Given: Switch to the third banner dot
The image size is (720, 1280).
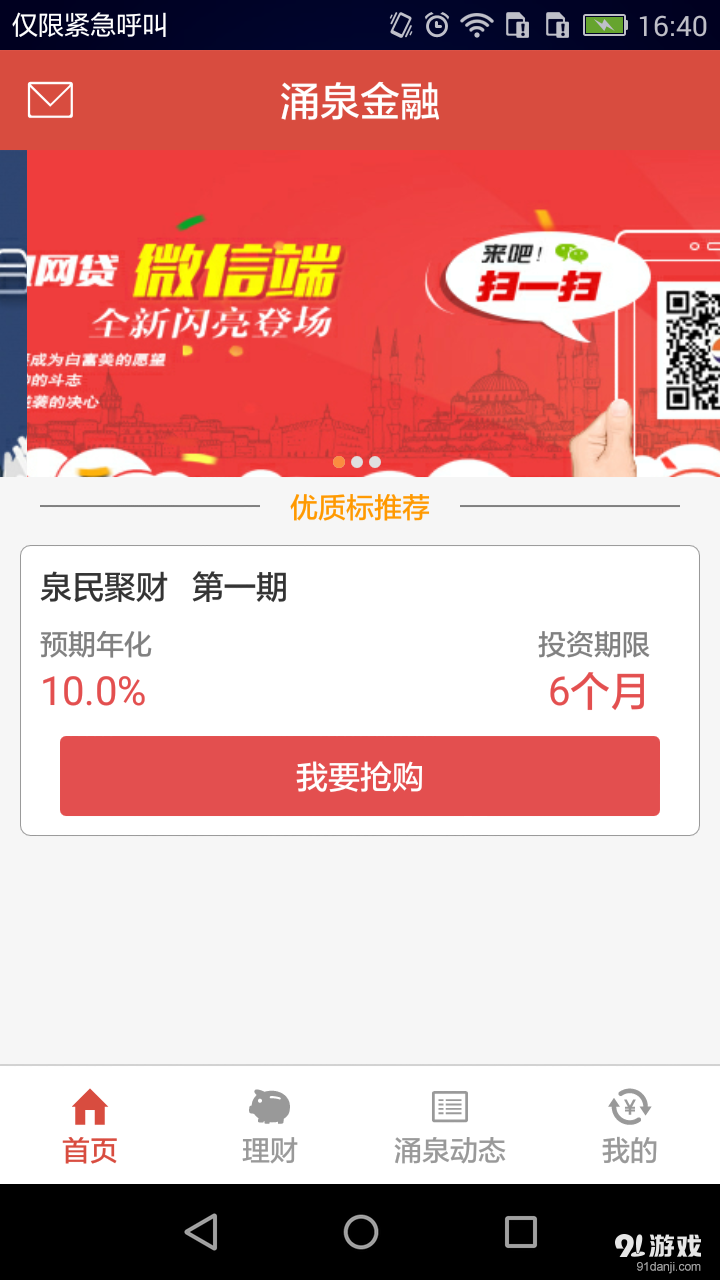Looking at the screenshot, I should (375, 462).
